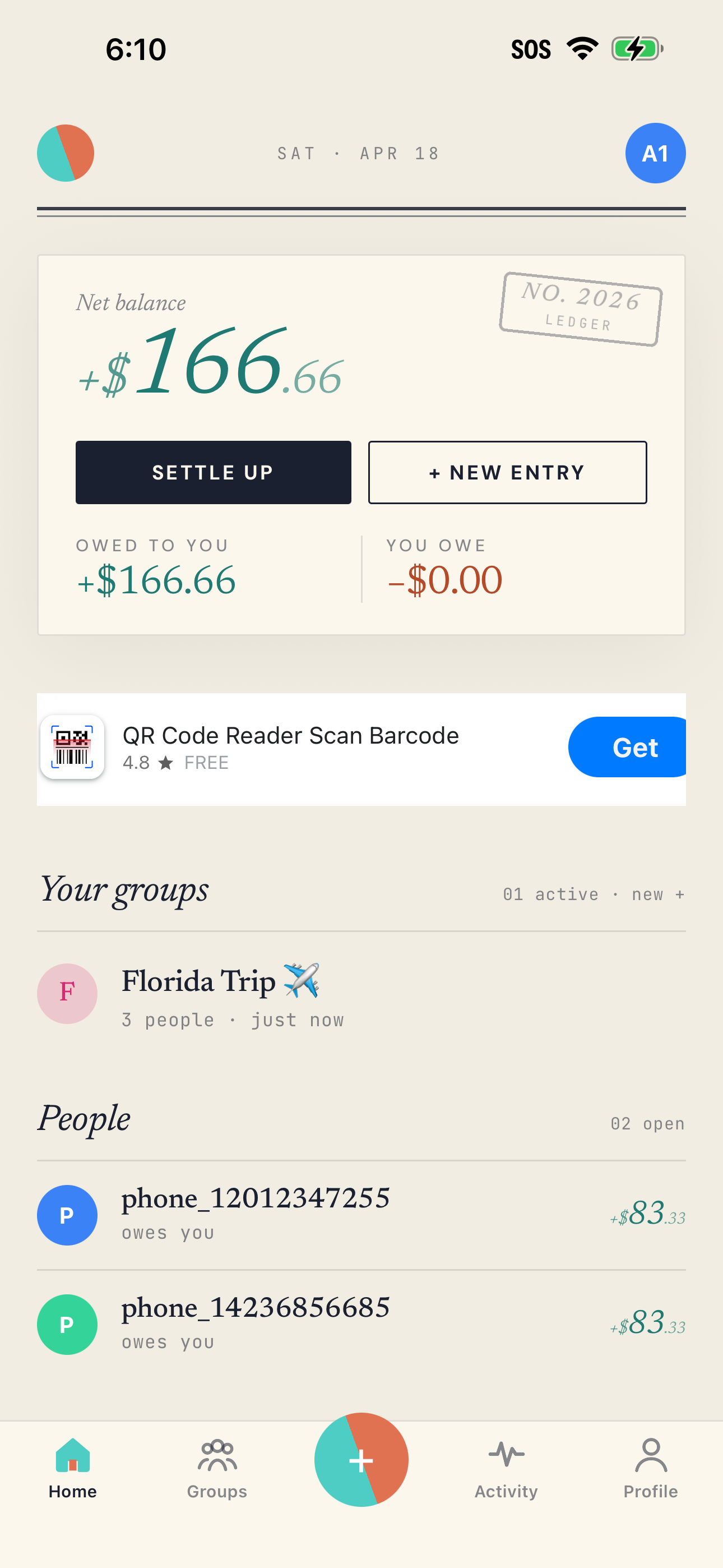Open the Florida Trip group
Image resolution: width=723 pixels, height=1568 pixels.
click(361, 994)
